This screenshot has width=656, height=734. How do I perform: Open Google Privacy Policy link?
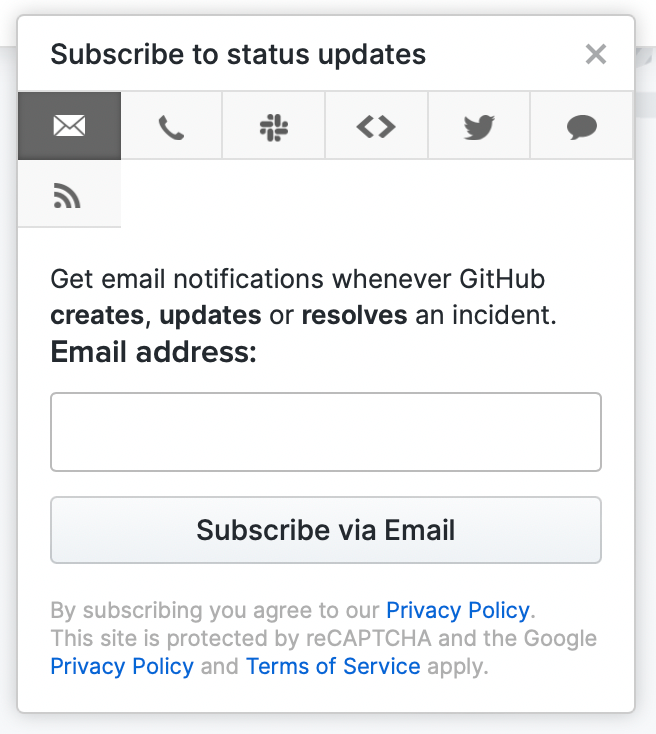(122, 666)
